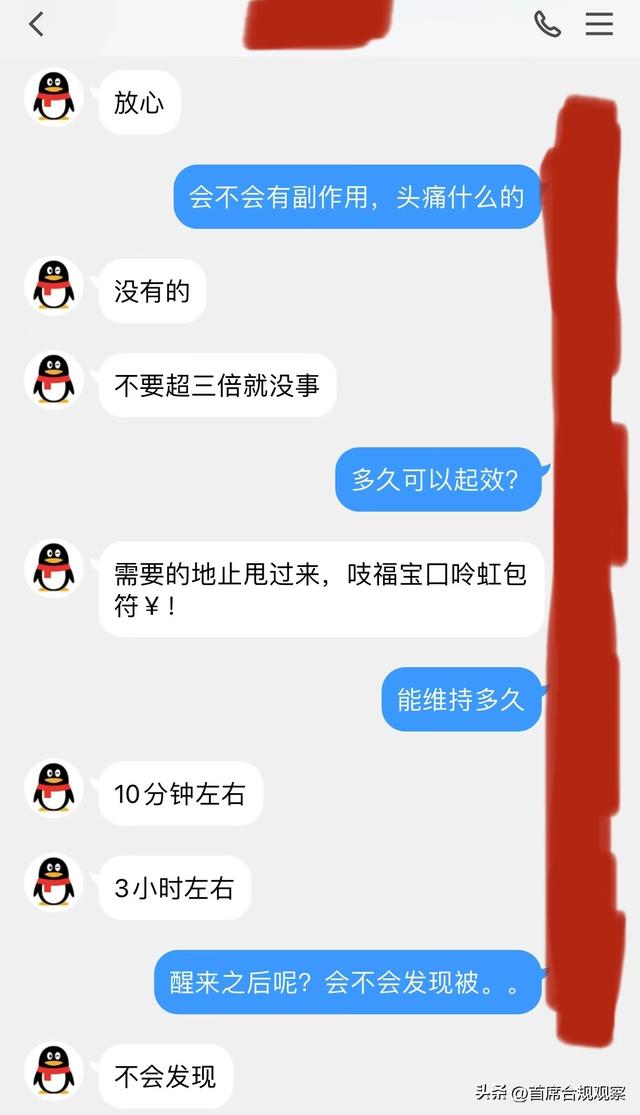Open the penguin avatar beside 10分钟左右
This screenshot has height=1115, width=640.
coord(54,790)
